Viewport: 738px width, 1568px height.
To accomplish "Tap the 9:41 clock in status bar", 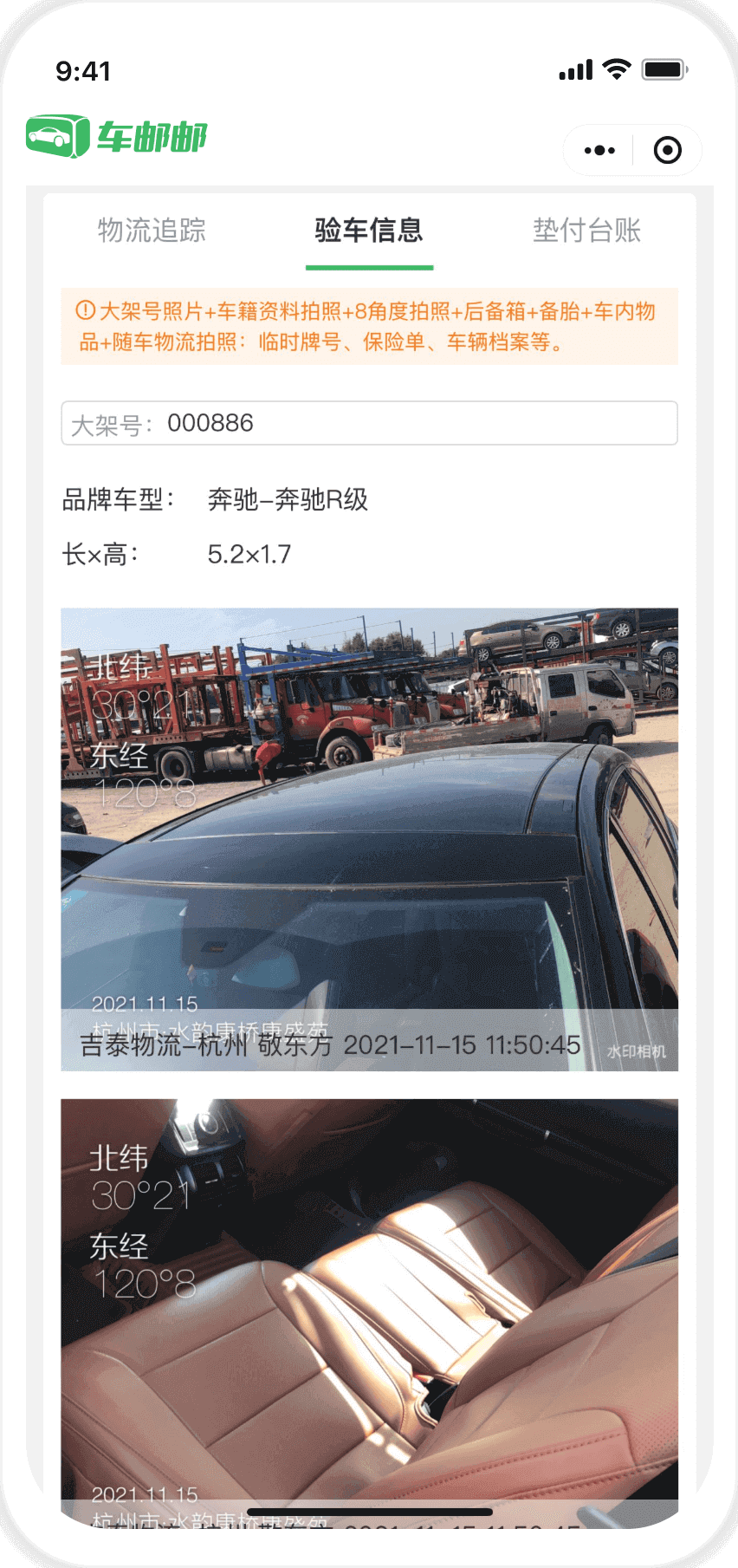I will (84, 69).
